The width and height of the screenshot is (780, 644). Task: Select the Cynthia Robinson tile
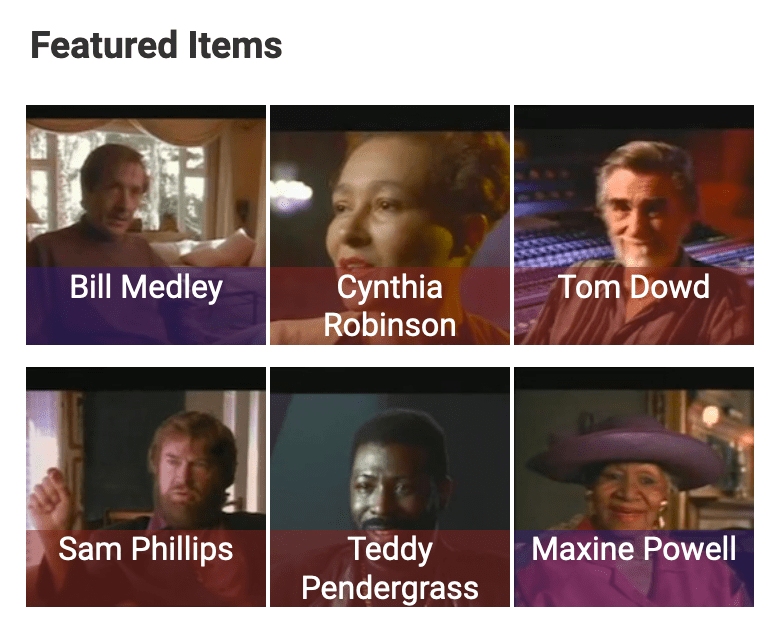pyautogui.click(x=390, y=226)
